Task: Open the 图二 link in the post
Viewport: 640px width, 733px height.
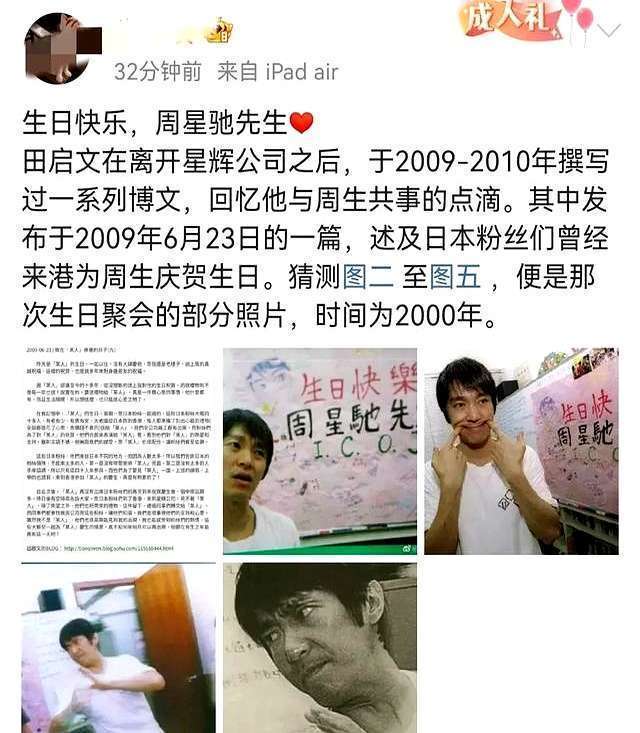Action: tap(368, 276)
